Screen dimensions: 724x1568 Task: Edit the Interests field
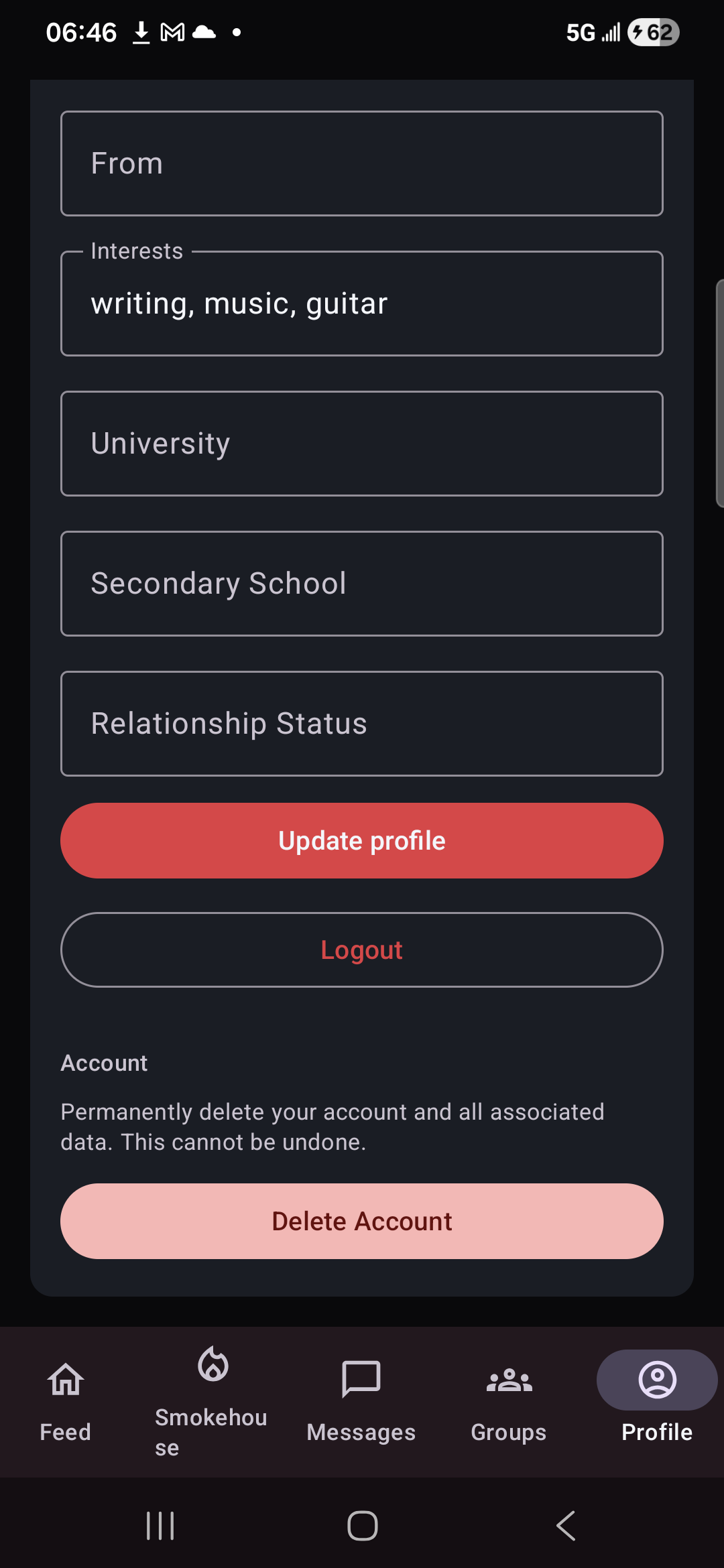click(362, 304)
